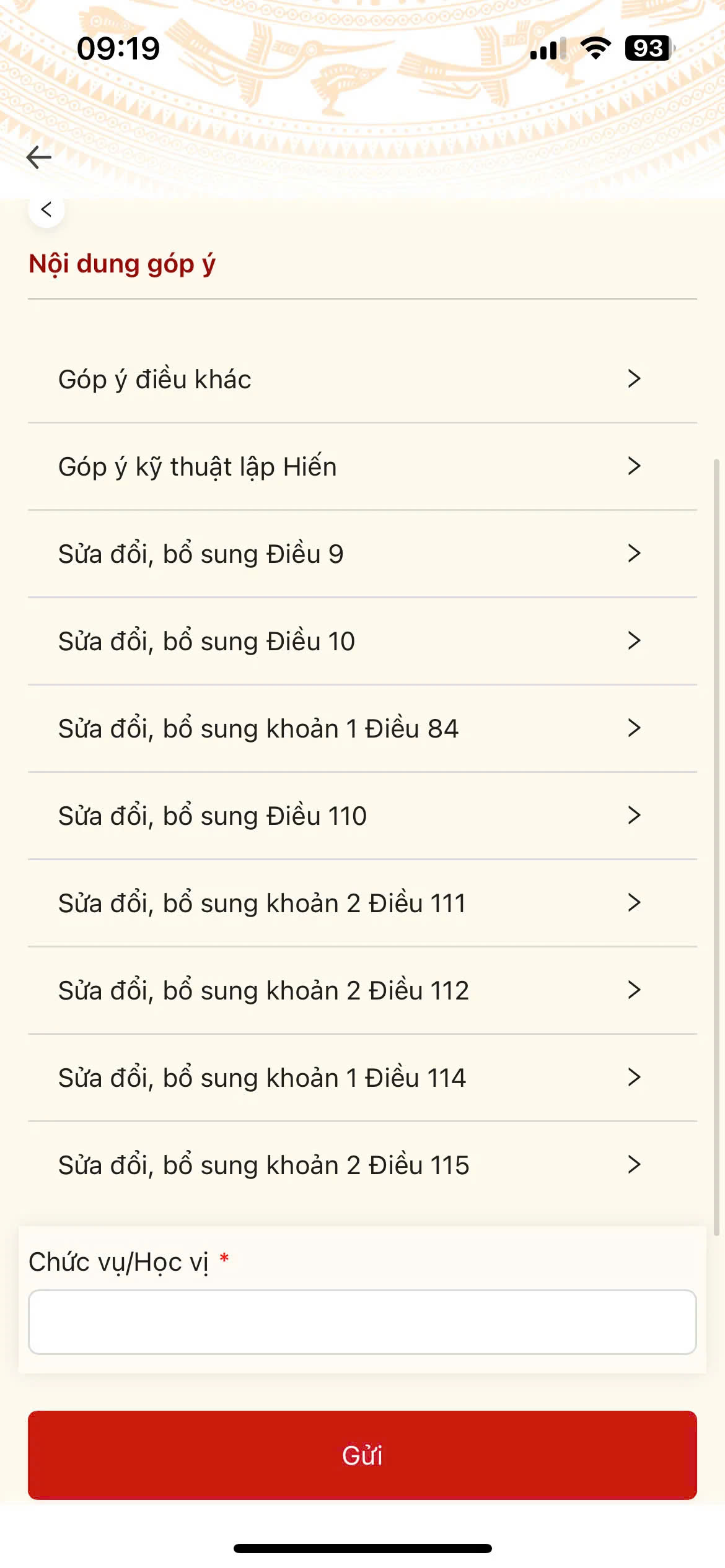Open Góp ý điều khác
The width and height of the screenshot is (725, 1568).
[x=362, y=379]
